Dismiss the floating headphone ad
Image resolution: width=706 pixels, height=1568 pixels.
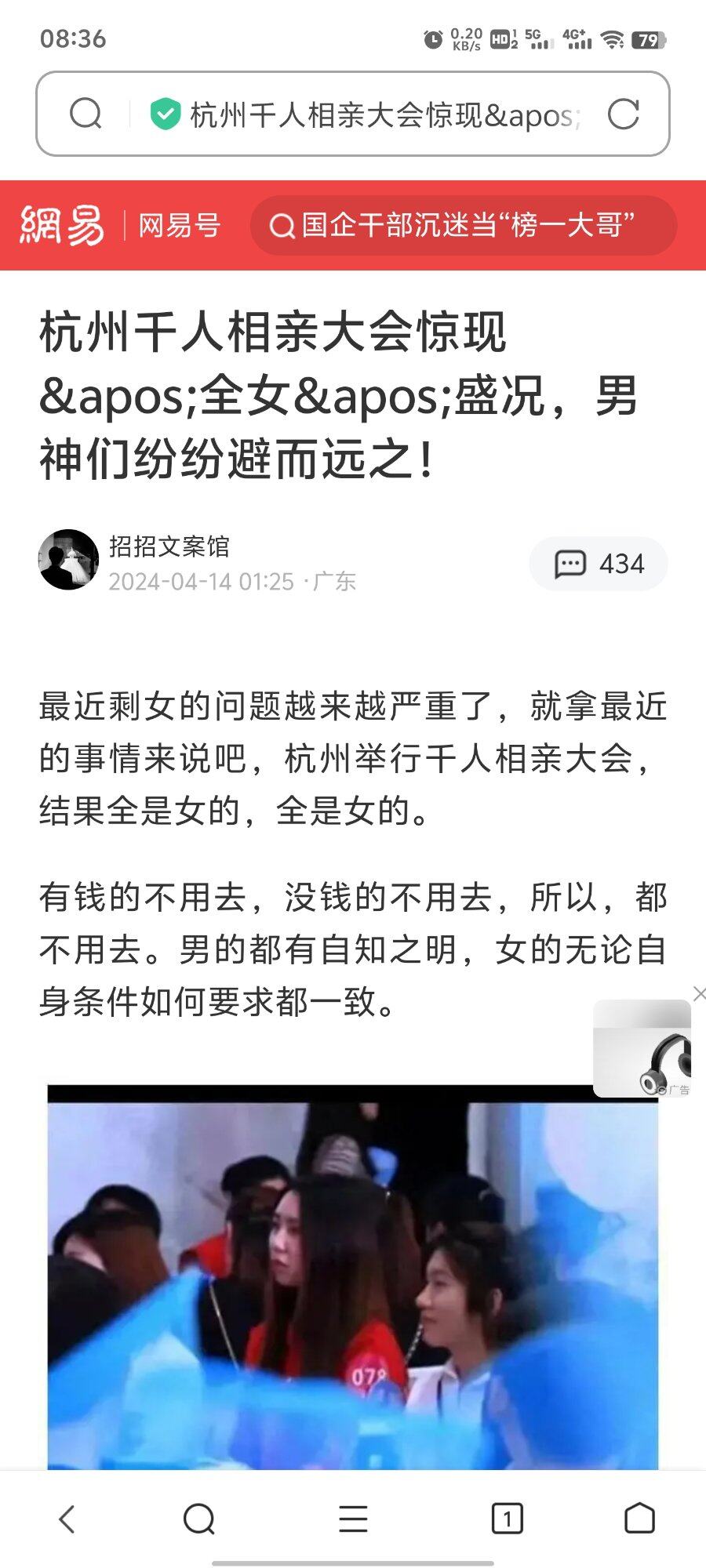(x=698, y=993)
